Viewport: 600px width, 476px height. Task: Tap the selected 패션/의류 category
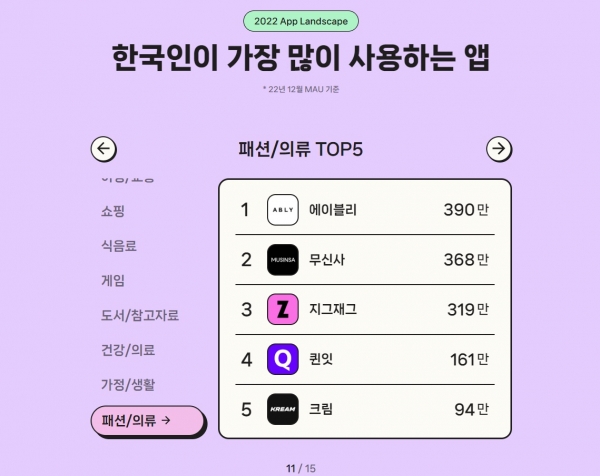tap(146, 420)
